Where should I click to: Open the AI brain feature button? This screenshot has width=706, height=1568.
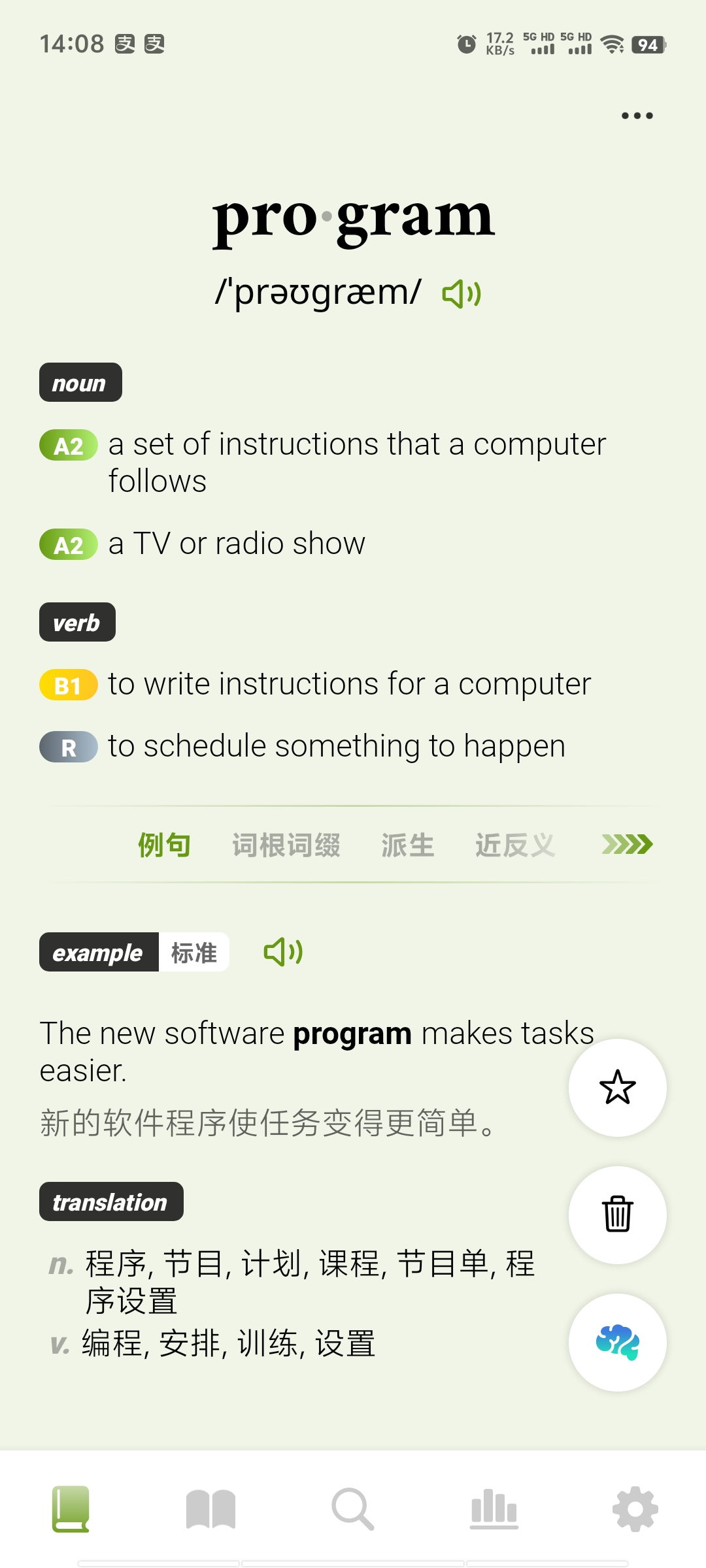point(617,1343)
